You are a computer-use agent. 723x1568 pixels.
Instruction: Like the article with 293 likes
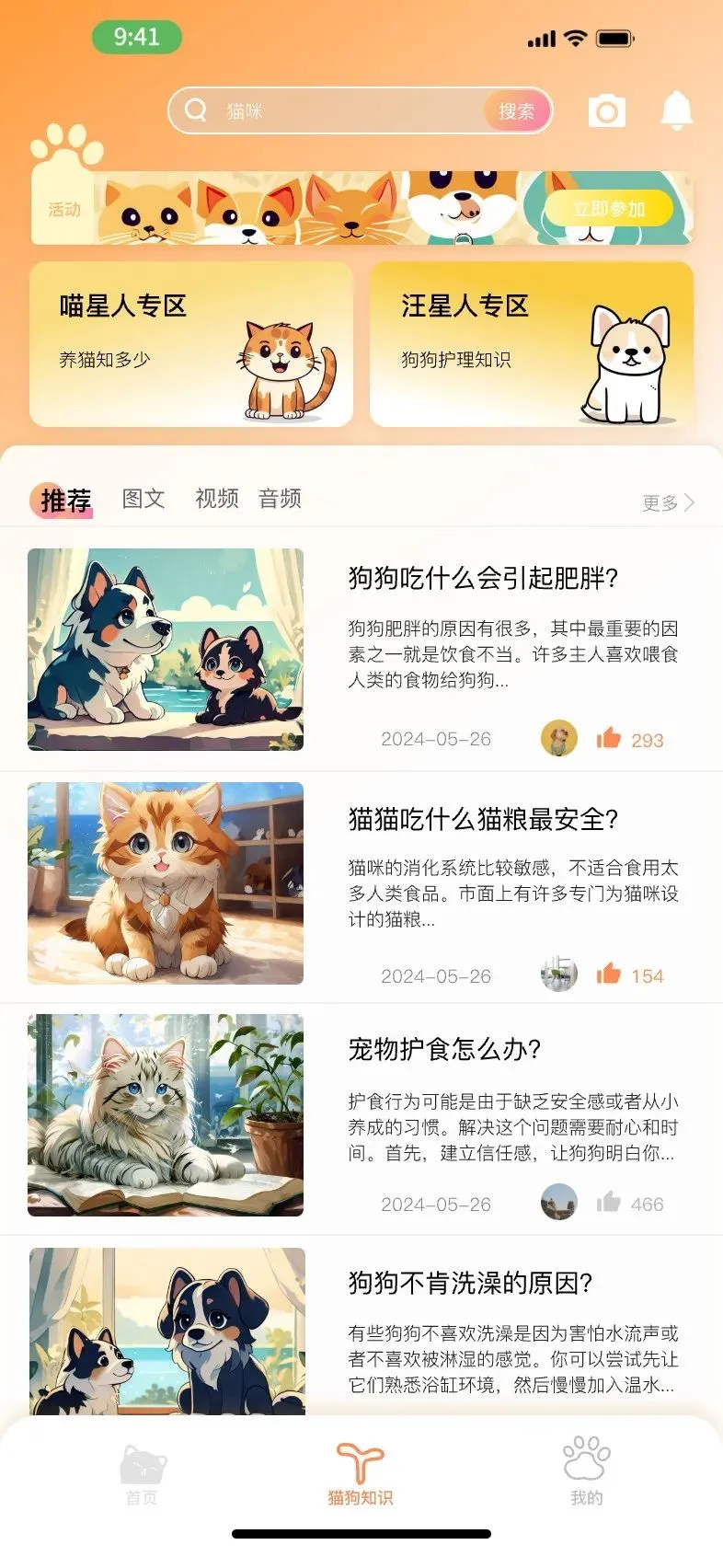(x=609, y=738)
